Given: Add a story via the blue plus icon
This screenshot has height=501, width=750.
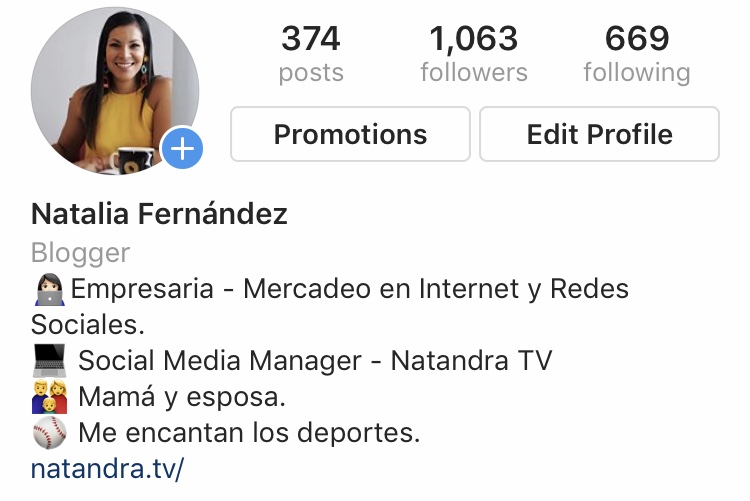Looking at the screenshot, I should point(182,150).
